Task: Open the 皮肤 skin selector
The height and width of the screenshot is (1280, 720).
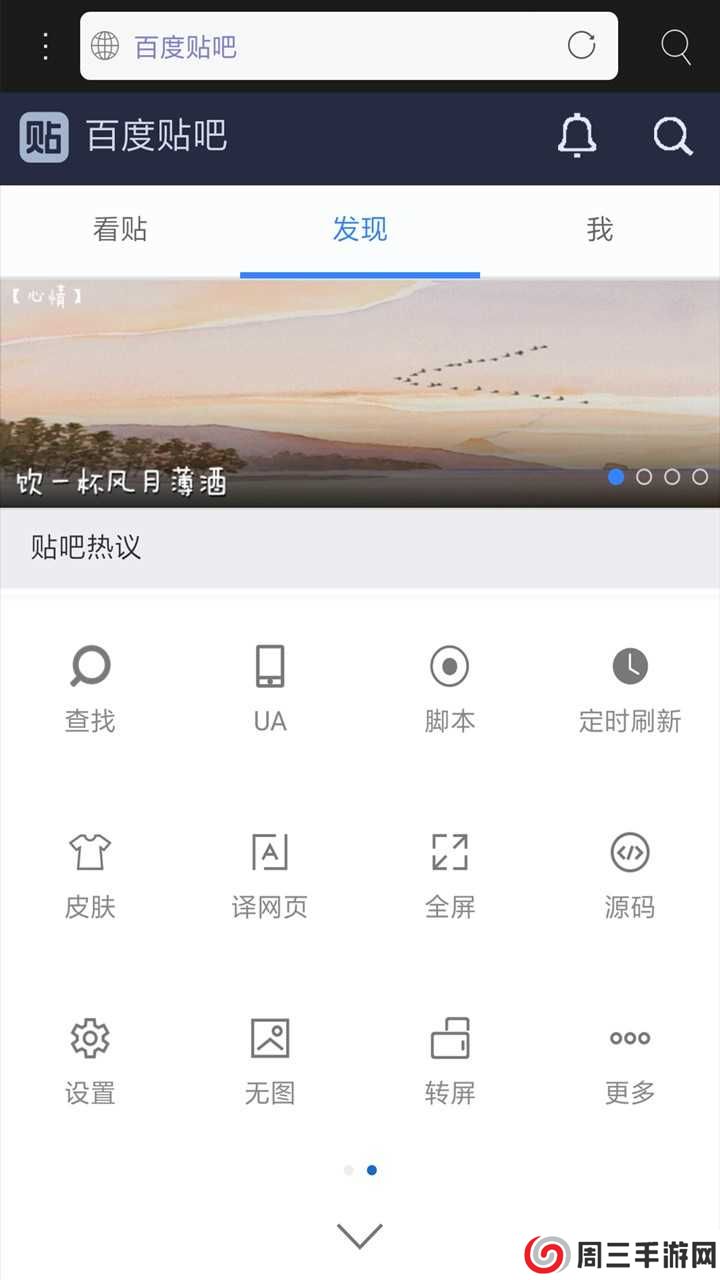Action: coord(90,872)
